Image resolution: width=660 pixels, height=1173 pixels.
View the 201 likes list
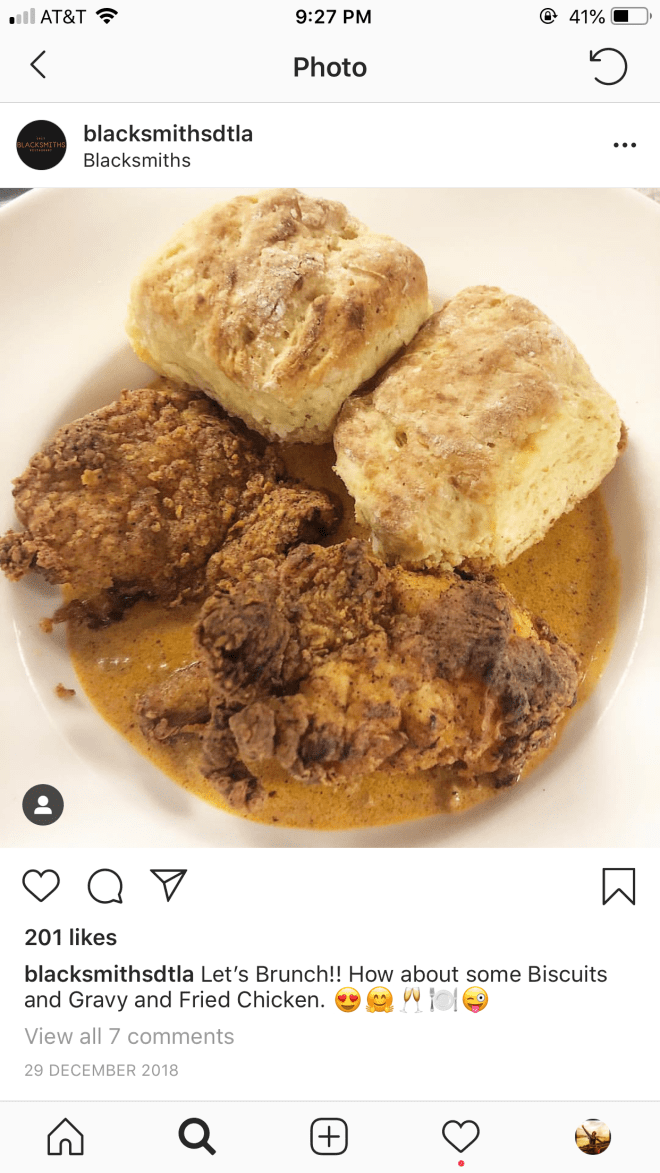71,937
